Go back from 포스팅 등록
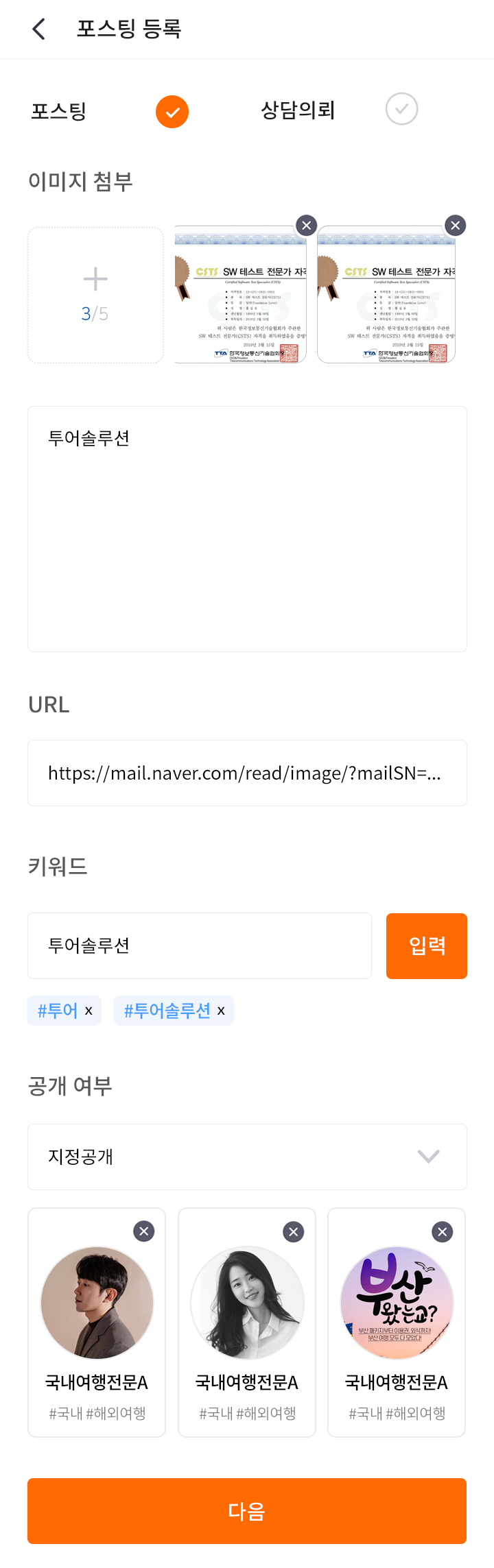 tap(39, 29)
